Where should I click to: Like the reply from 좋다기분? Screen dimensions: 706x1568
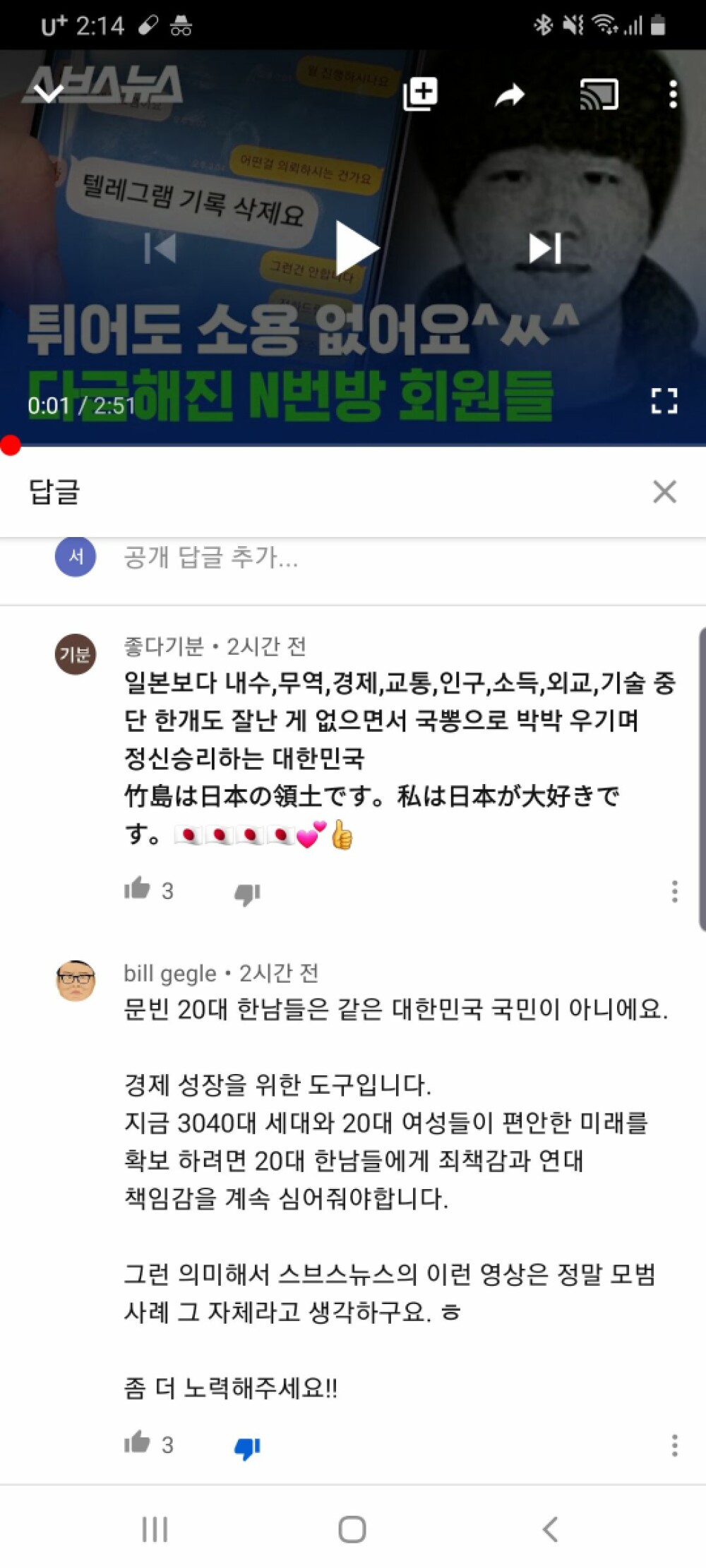tap(137, 888)
